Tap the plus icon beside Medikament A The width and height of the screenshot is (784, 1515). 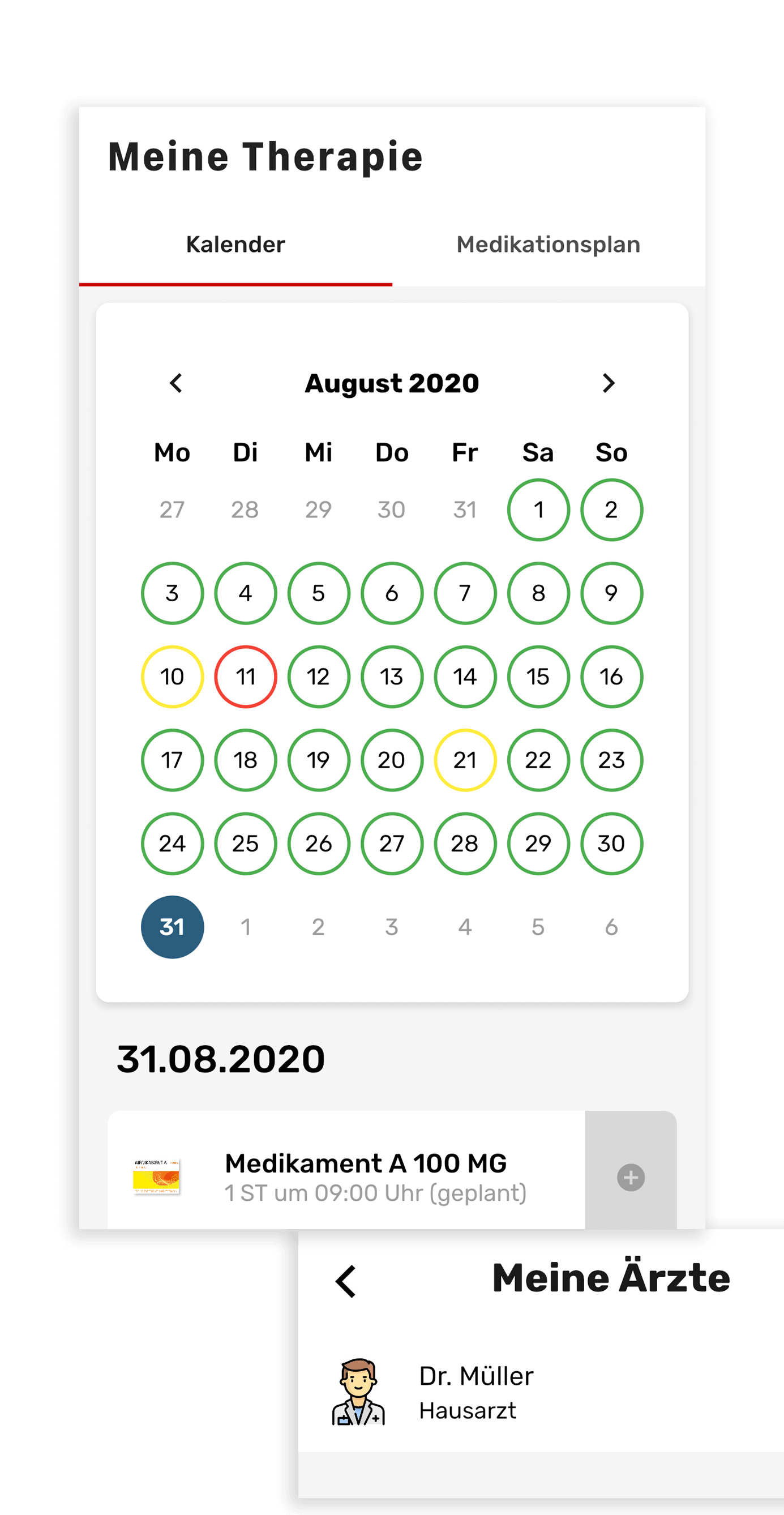pyautogui.click(x=631, y=1178)
